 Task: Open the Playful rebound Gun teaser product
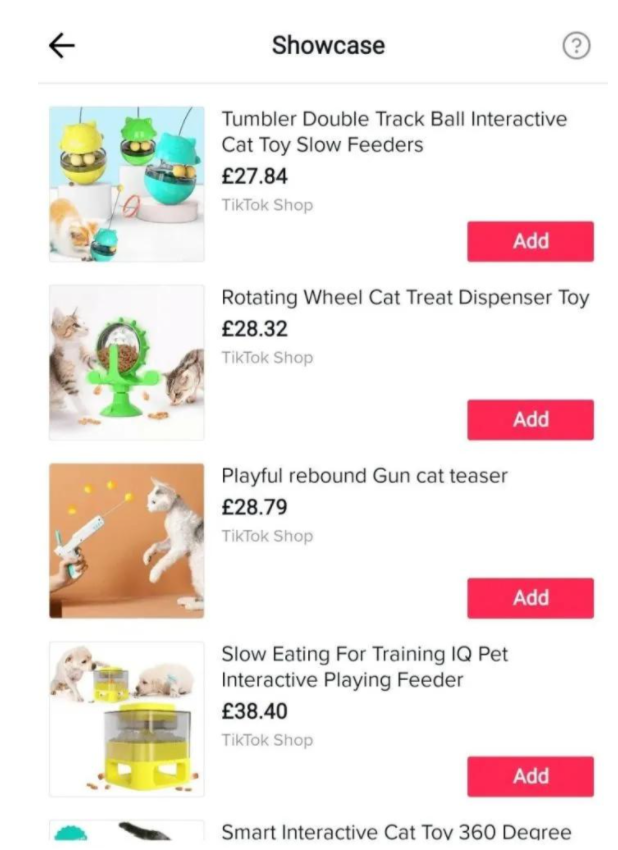364,476
